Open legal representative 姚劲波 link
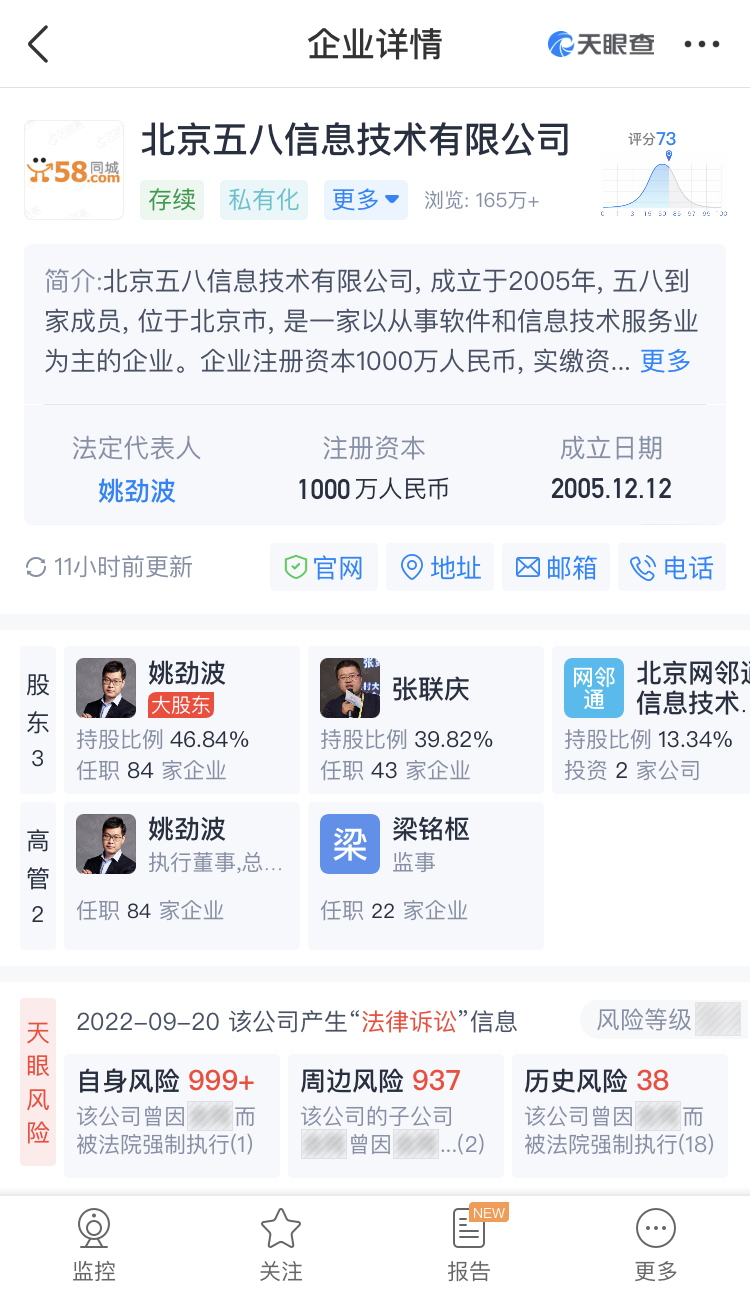 click(x=137, y=490)
